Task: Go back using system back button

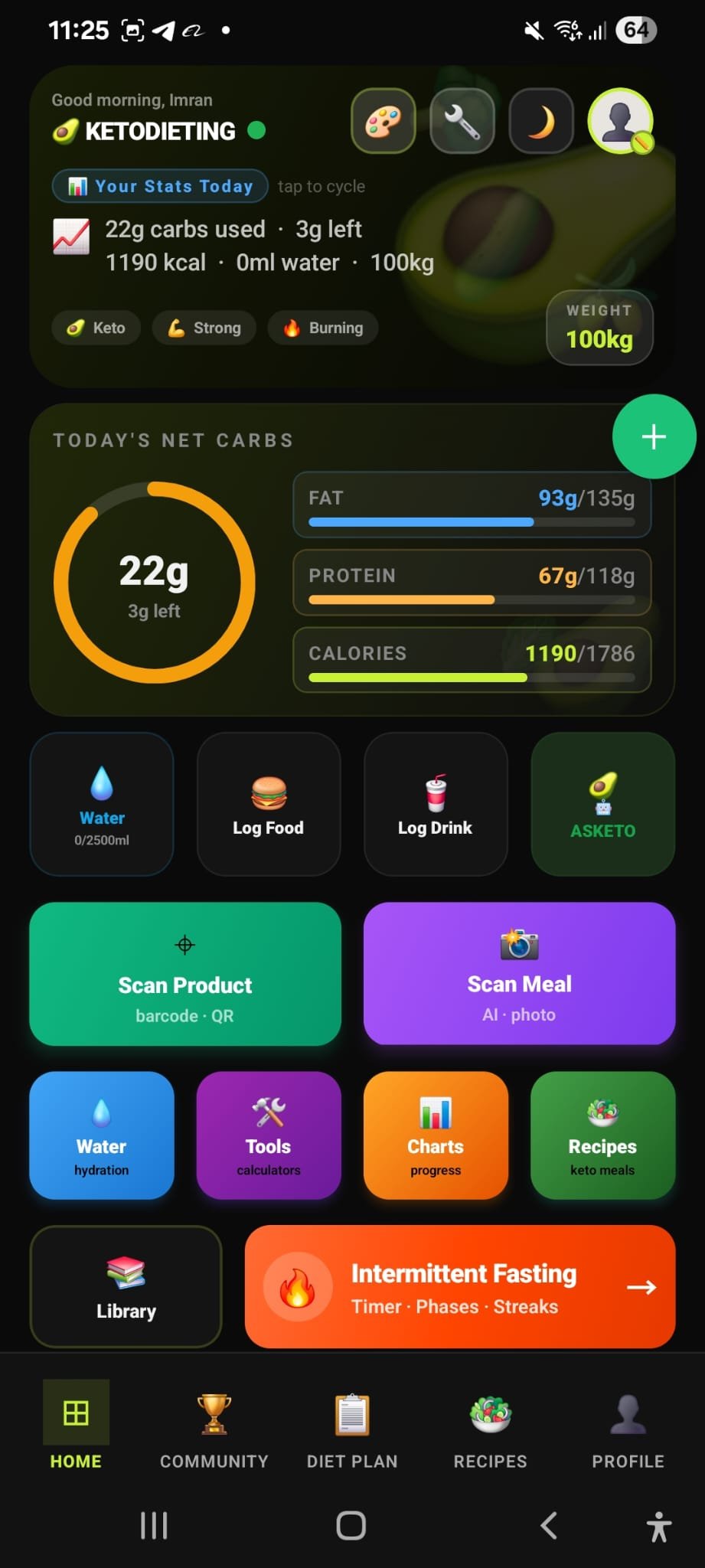Action: click(x=549, y=1525)
